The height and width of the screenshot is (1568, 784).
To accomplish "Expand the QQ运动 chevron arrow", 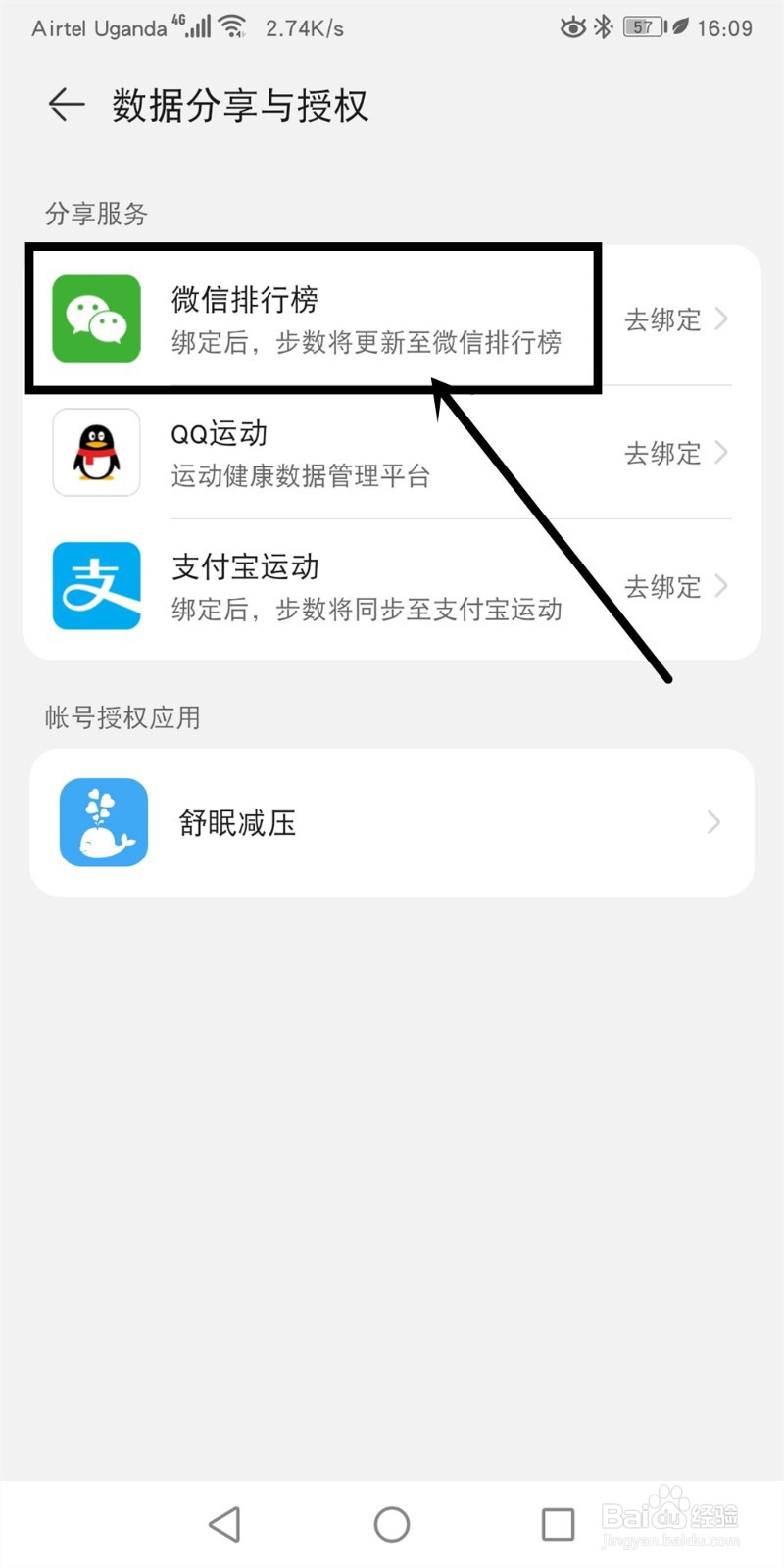I will point(722,453).
